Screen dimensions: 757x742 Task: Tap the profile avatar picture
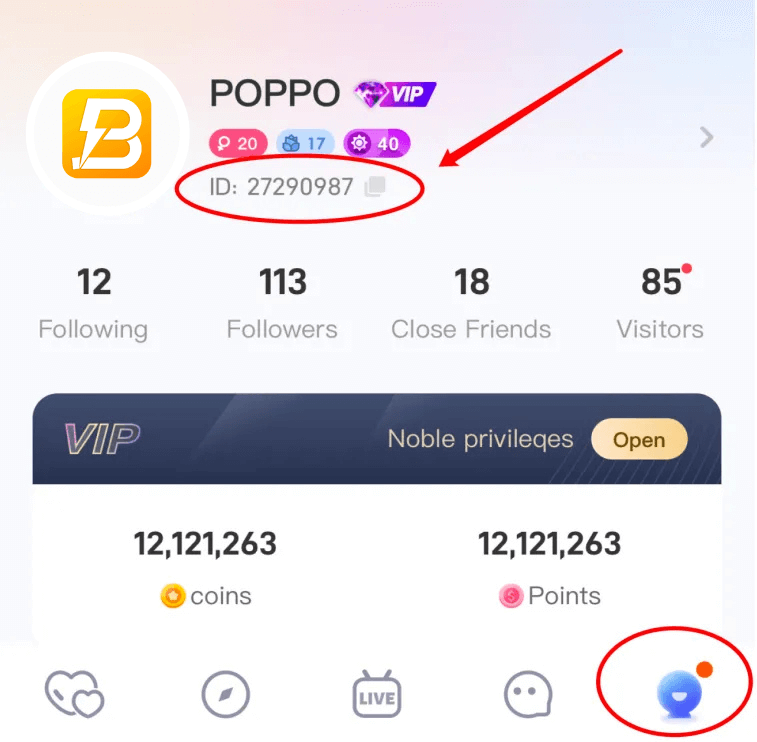coord(106,133)
